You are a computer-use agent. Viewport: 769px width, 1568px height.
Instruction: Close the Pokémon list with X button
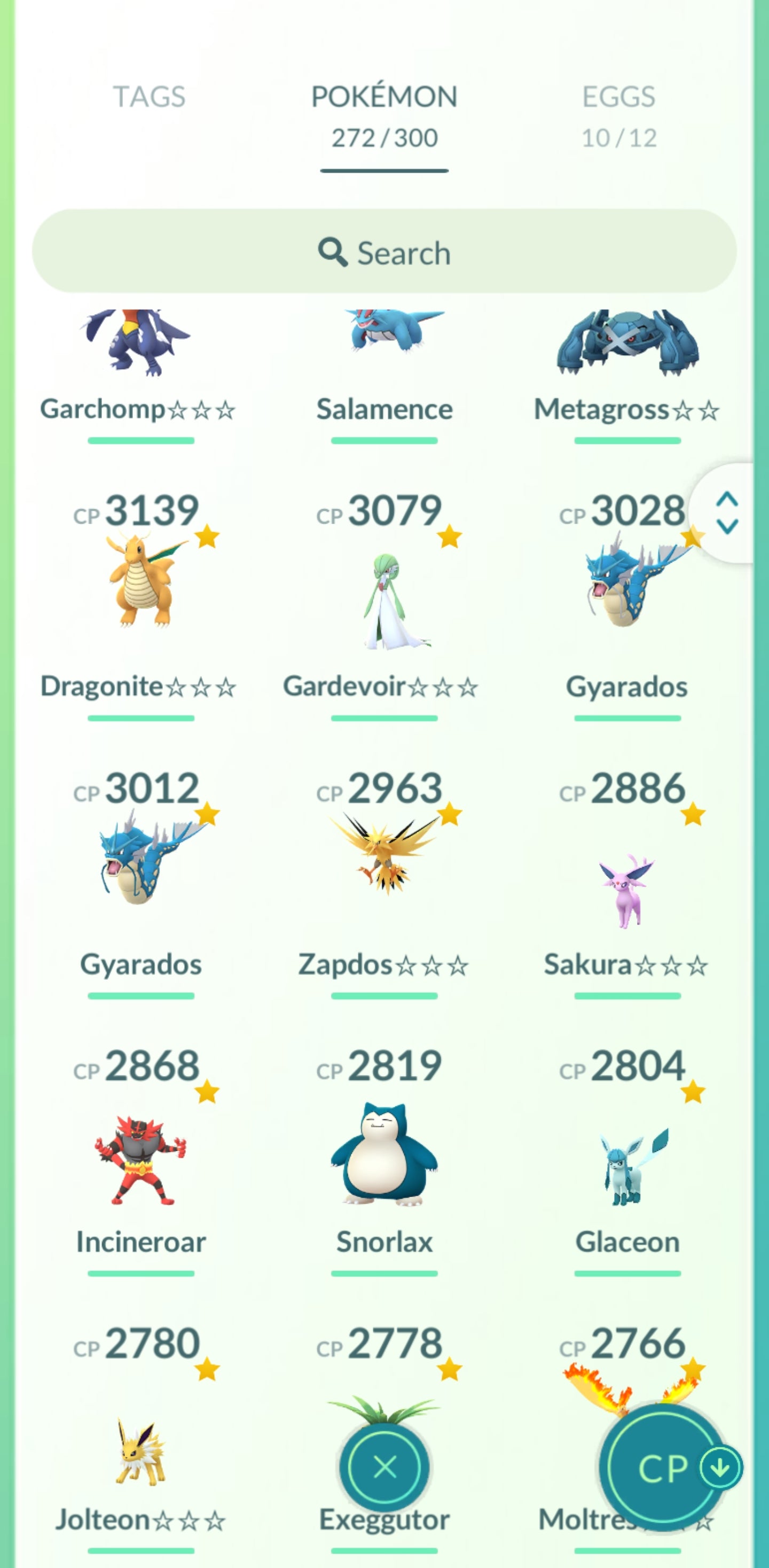click(x=384, y=1468)
